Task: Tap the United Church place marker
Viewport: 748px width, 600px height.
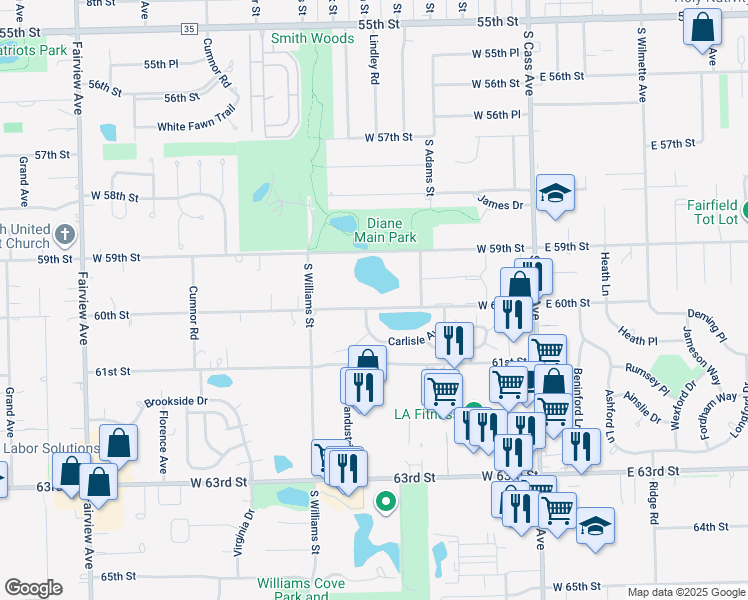Action: (x=65, y=235)
